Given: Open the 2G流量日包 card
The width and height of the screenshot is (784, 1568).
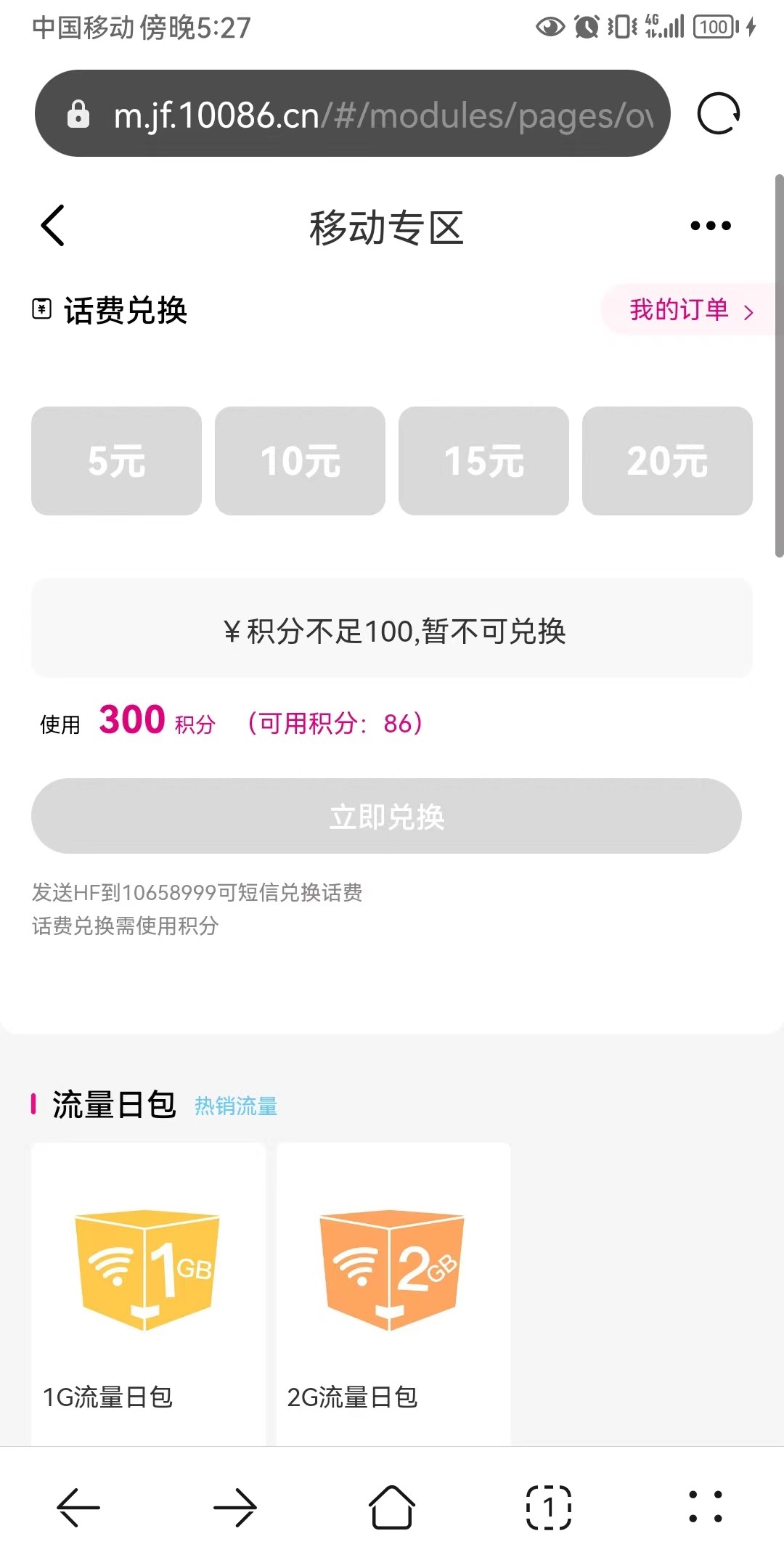Looking at the screenshot, I should [393, 1292].
